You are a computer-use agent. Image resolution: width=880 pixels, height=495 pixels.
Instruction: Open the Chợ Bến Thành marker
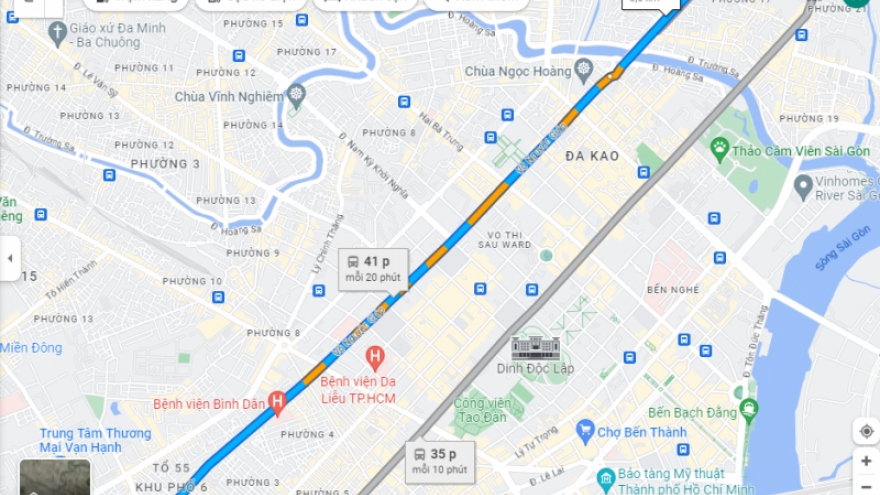click(586, 432)
